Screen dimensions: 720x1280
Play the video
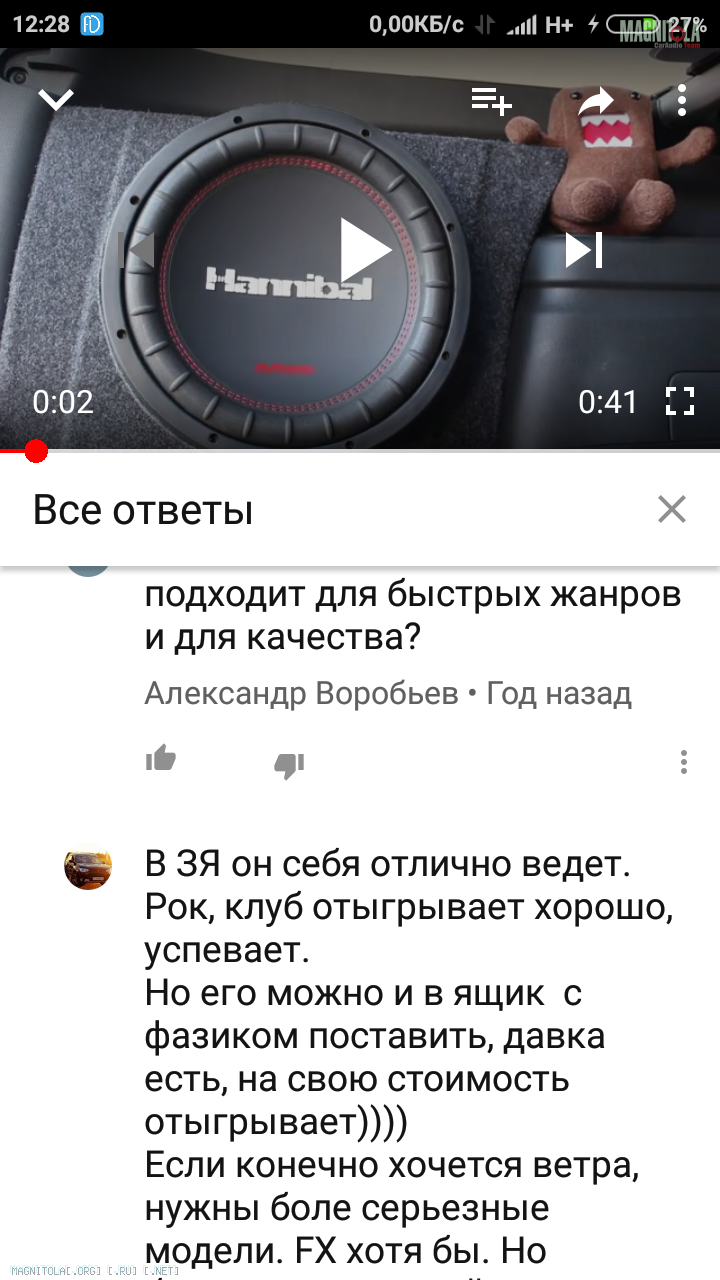363,251
